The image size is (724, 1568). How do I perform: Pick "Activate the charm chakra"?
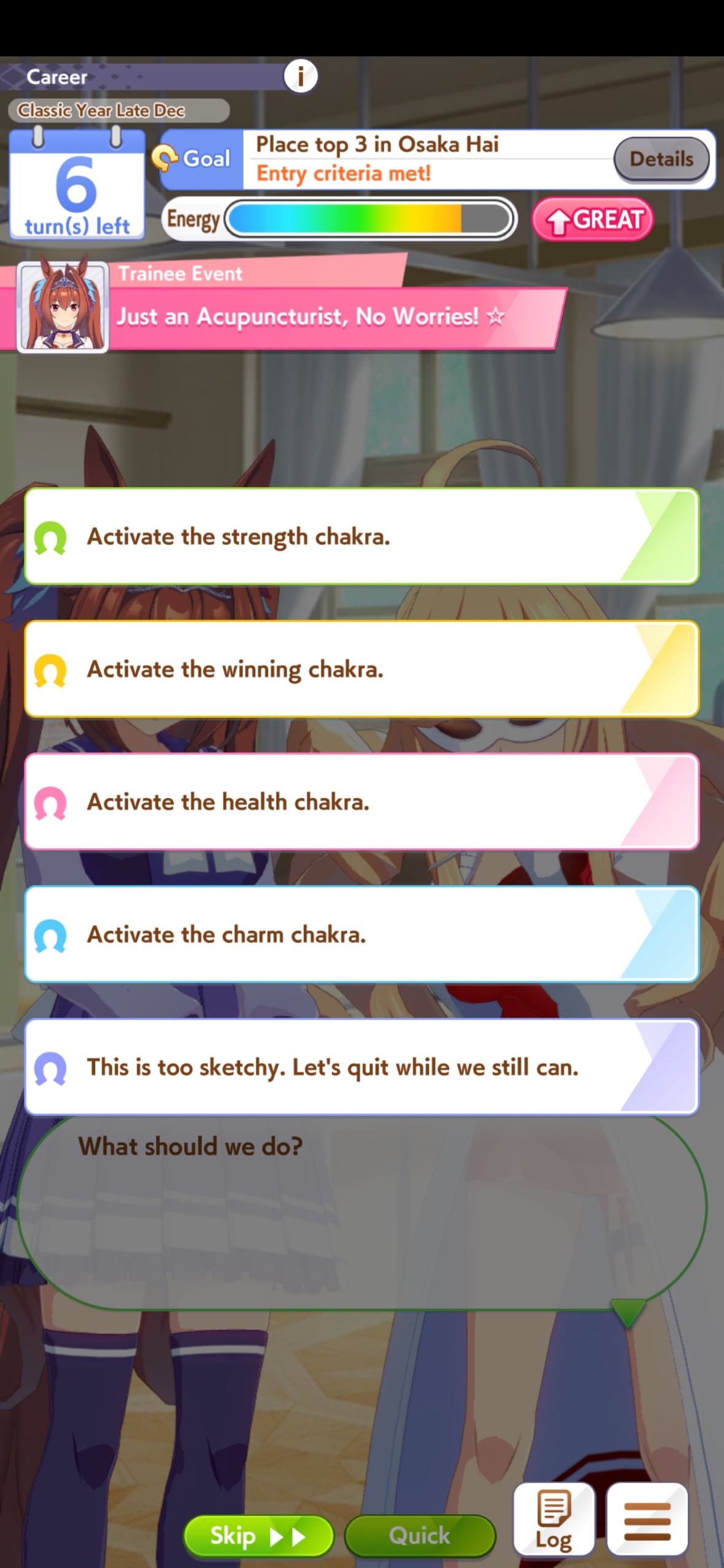(x=361, y=934)
